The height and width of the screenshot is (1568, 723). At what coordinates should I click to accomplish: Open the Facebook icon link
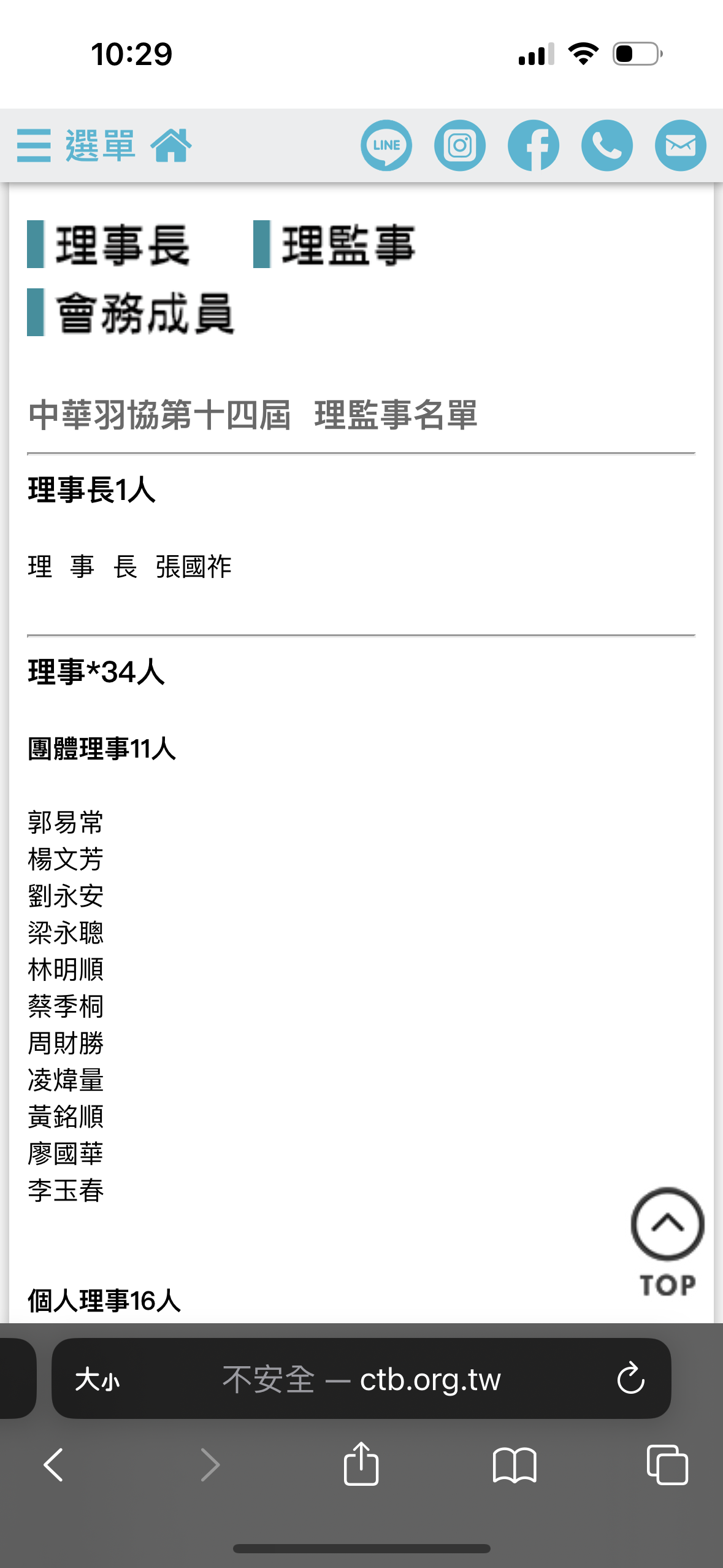tap(534, 145)
